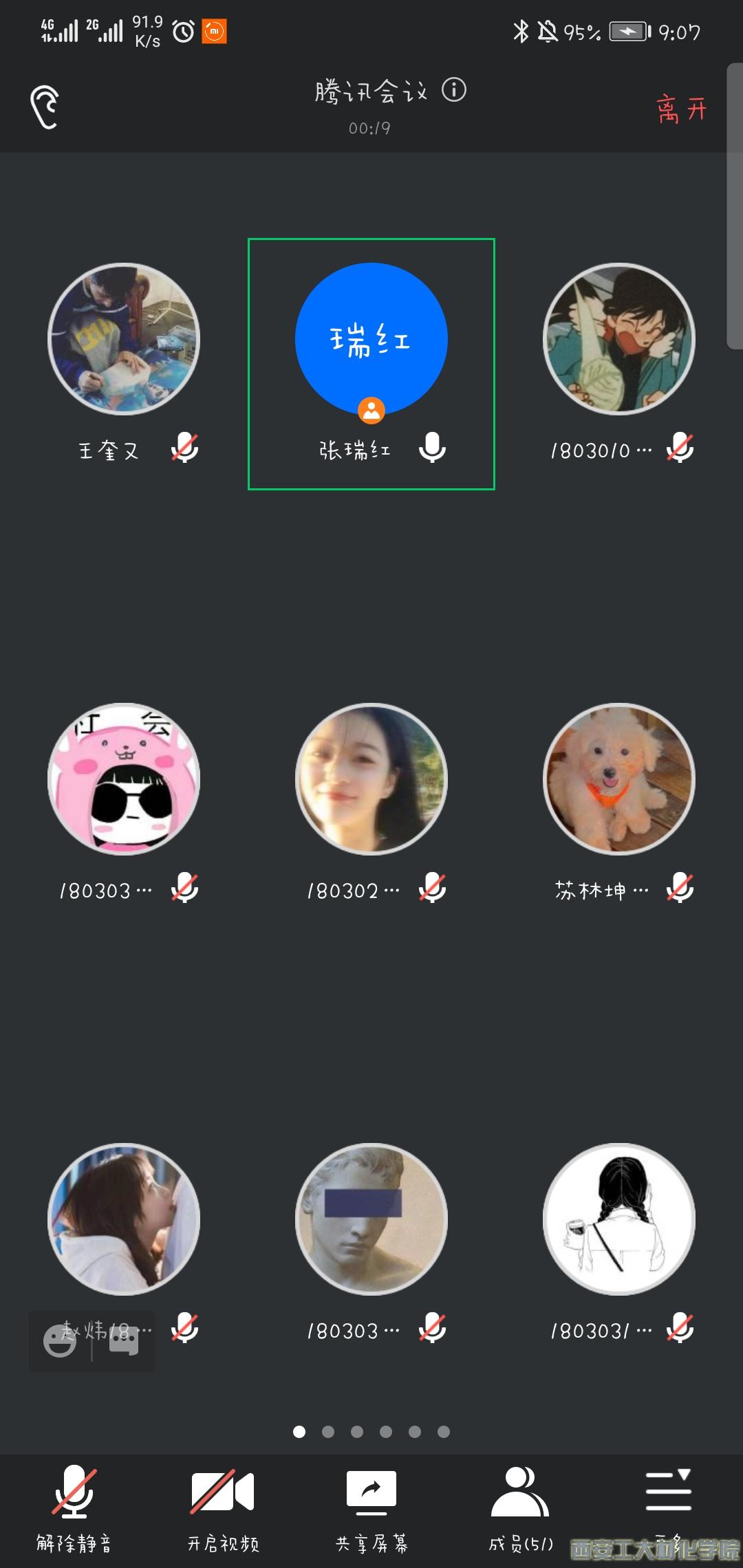Image resolution: width=743 pixels, height=1568 pixels.
Task: Open meeting info icon beside 腾讯会议
Action: click(x=453, y=90)
